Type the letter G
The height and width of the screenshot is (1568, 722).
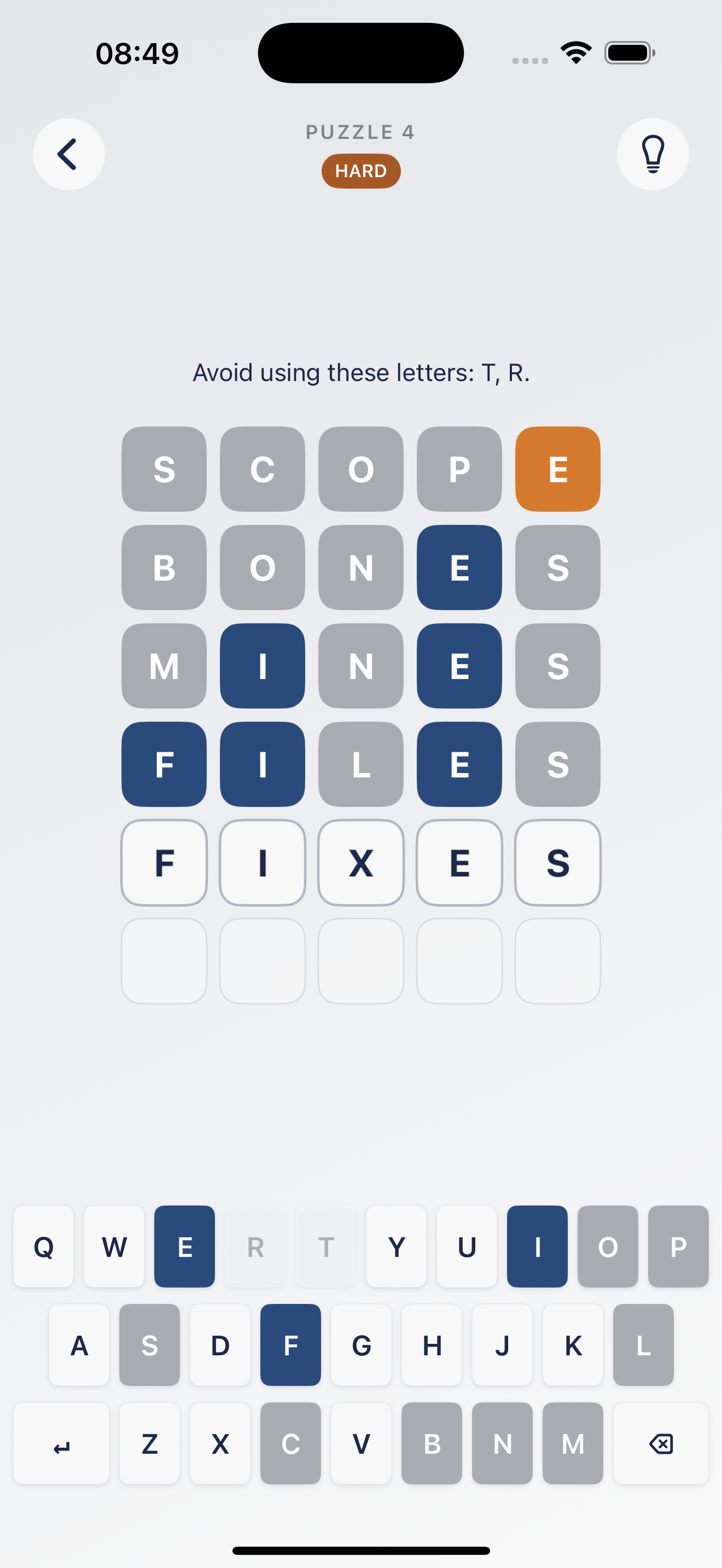(362, 1344)
